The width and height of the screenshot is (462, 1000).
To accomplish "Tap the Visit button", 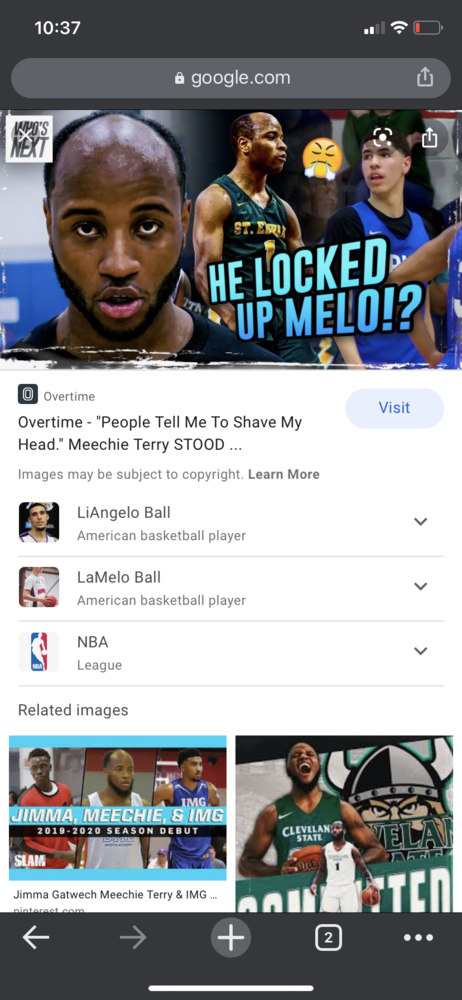I will click(x=394, y=408).
